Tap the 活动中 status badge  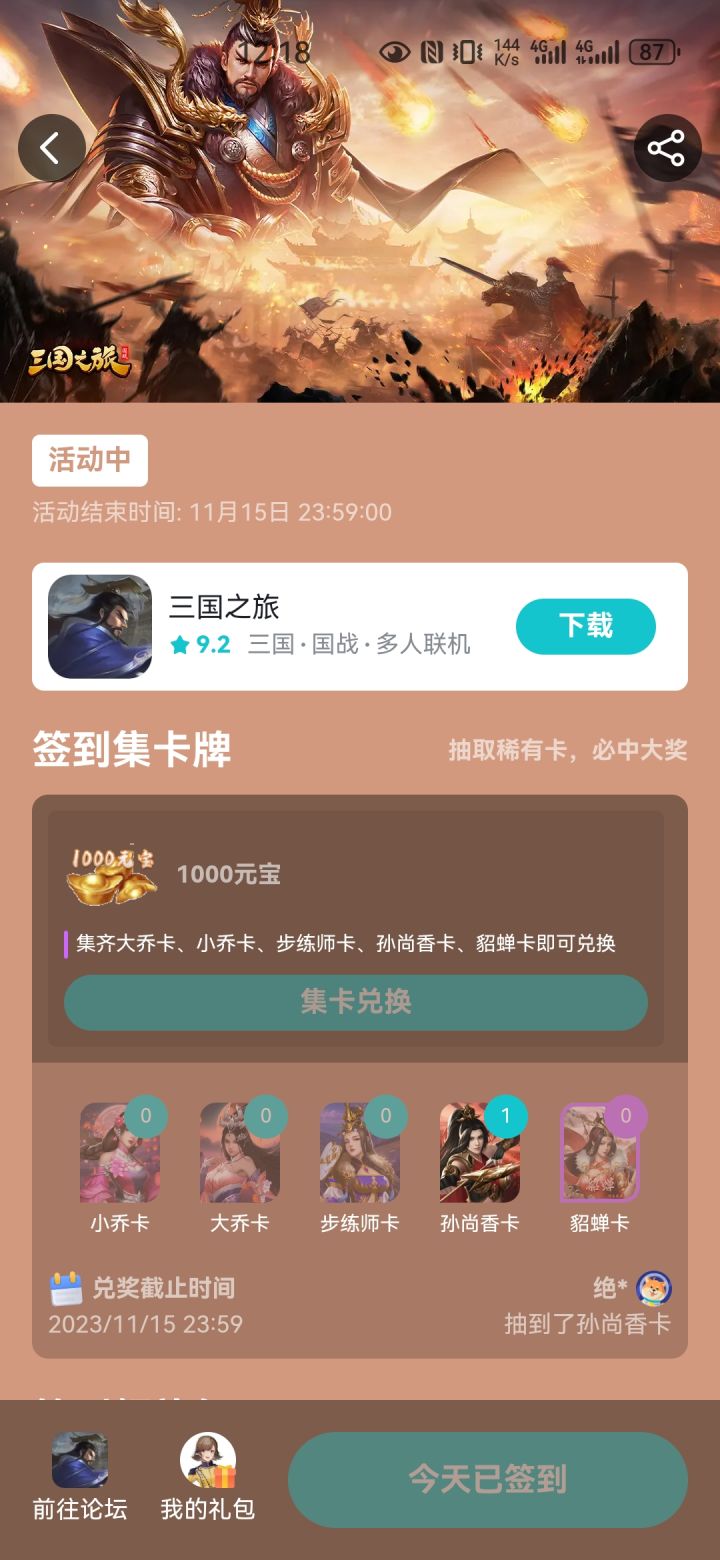90,461
